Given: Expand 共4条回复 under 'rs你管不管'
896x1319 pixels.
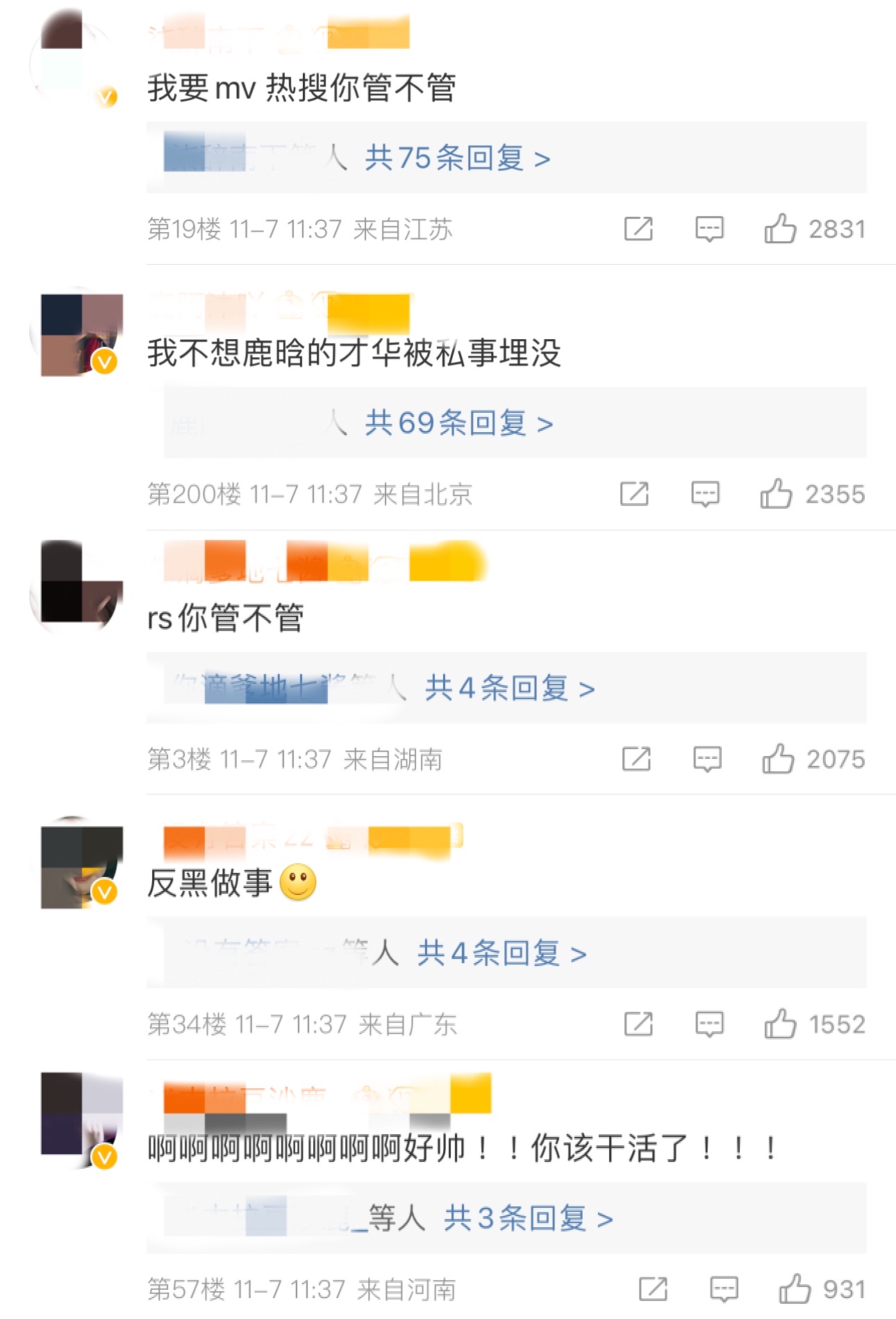Looking at the screenshot, I should (x=509, y=689).
